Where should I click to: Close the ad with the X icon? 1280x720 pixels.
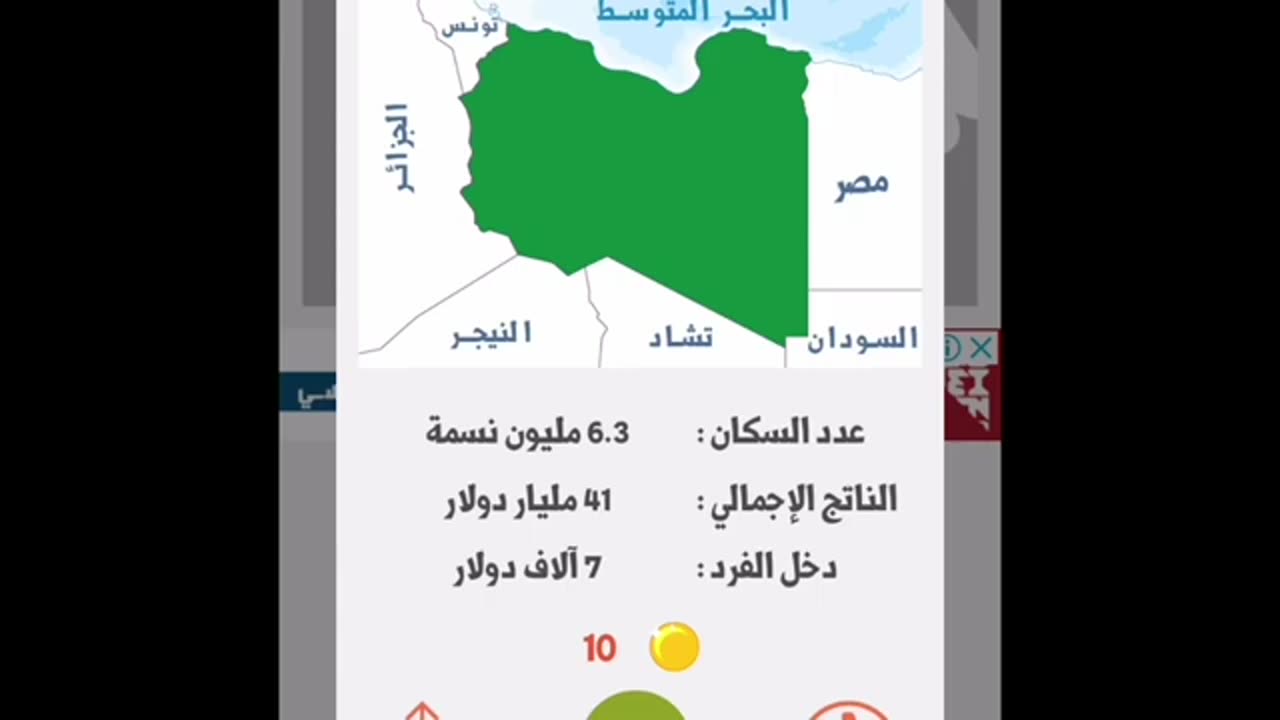983,348
